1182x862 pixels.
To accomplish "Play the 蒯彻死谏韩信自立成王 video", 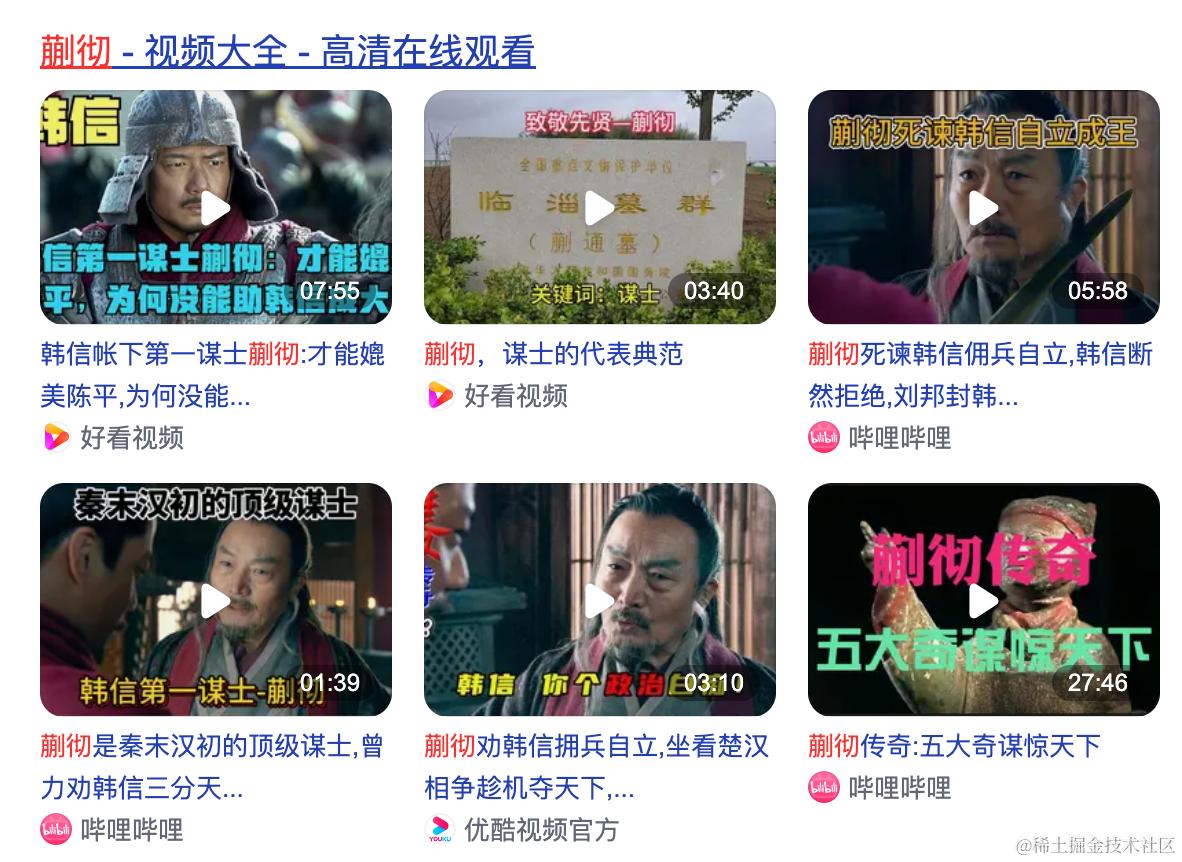I will [983, 208].
